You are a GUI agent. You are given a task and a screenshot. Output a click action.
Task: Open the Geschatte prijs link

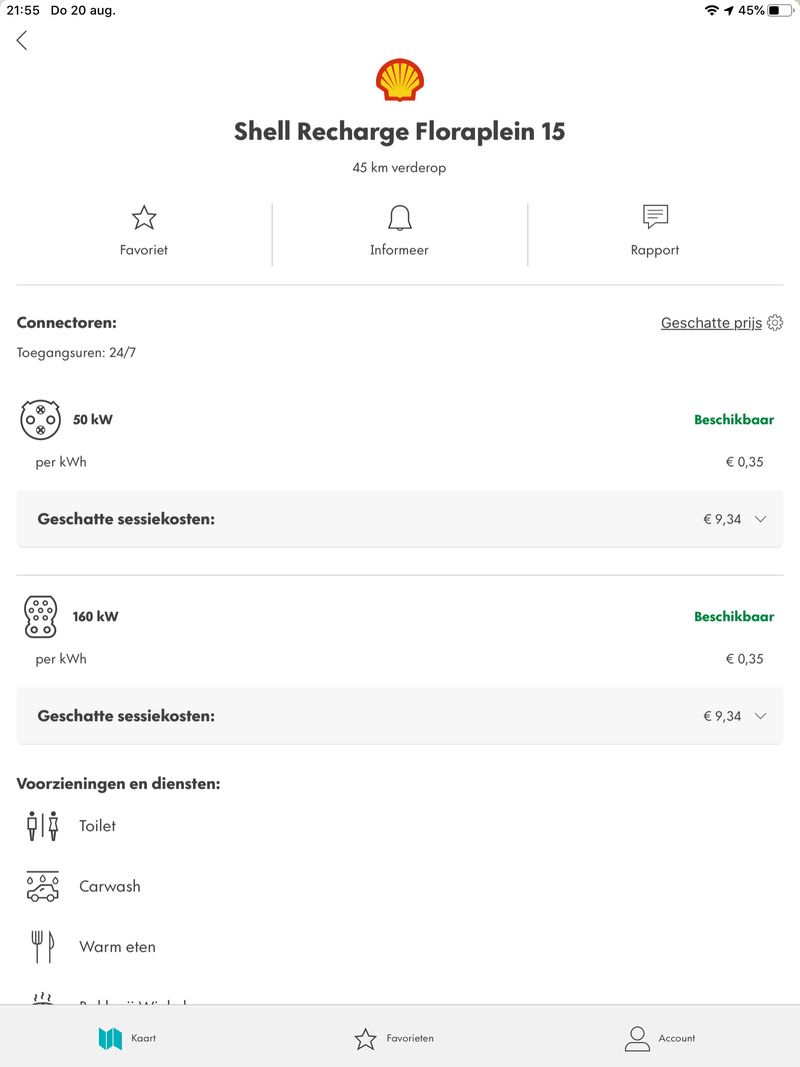coord(710,322)
